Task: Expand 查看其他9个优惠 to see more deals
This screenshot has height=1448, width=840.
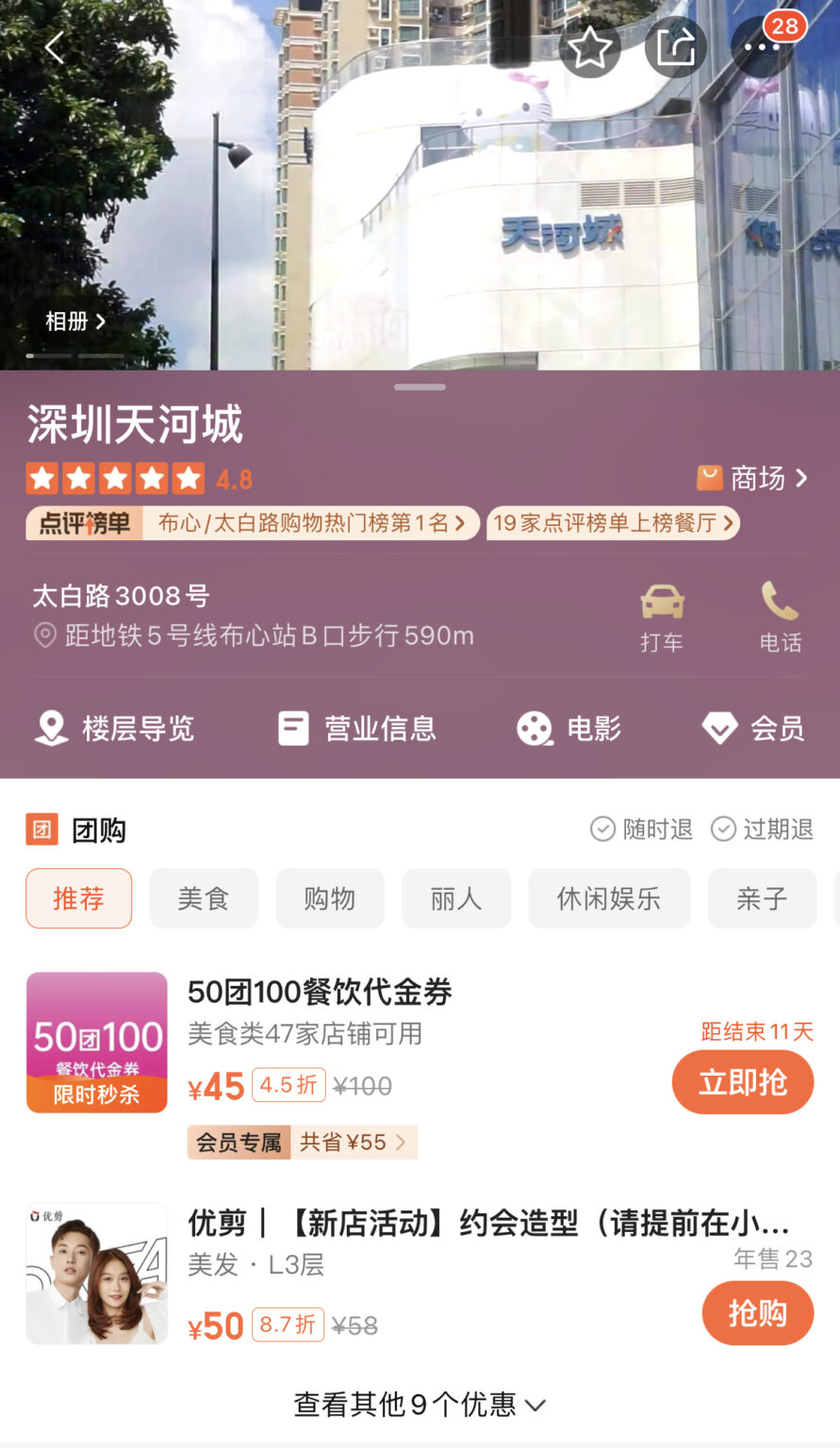Action: click(420, 1406)
